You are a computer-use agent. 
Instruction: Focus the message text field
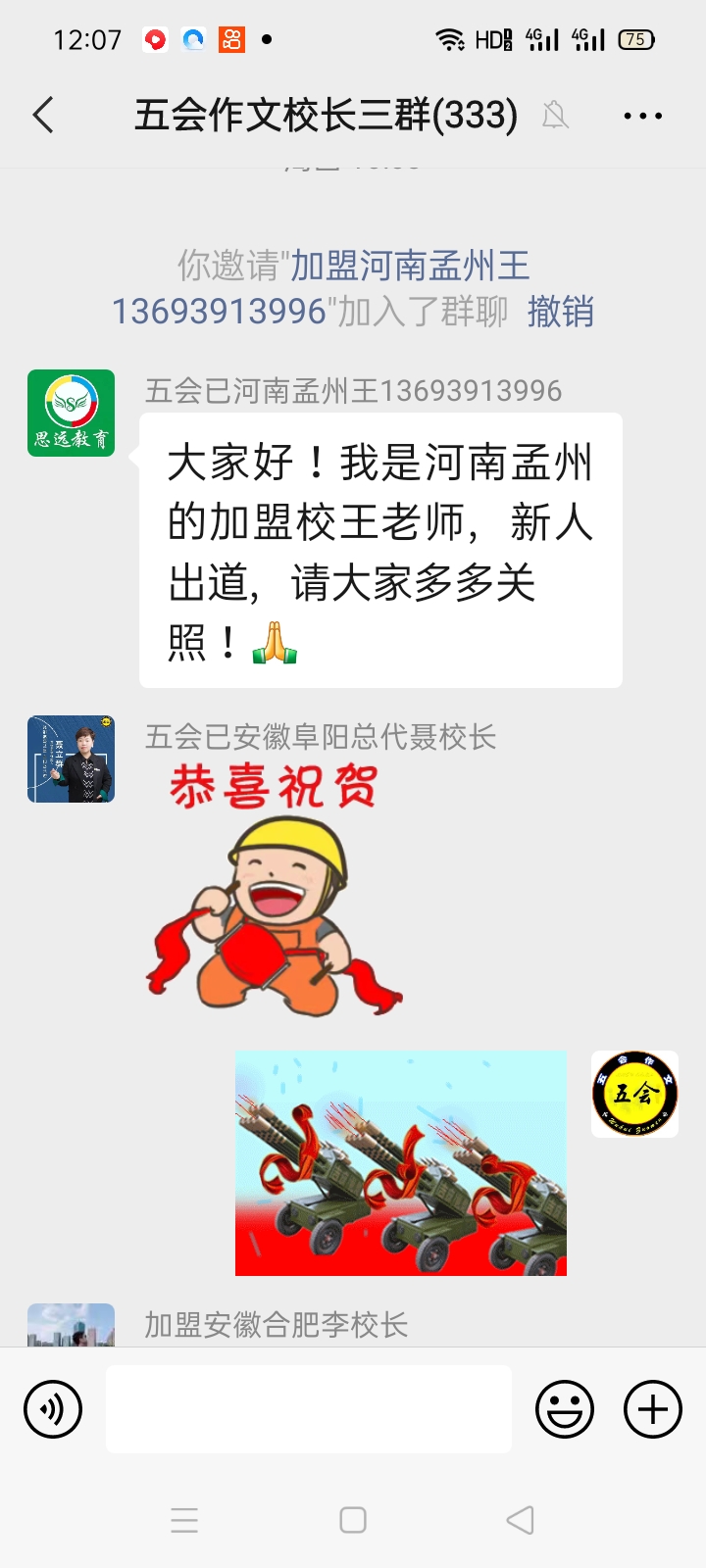pyautogui.click(x=308, y=1409)
